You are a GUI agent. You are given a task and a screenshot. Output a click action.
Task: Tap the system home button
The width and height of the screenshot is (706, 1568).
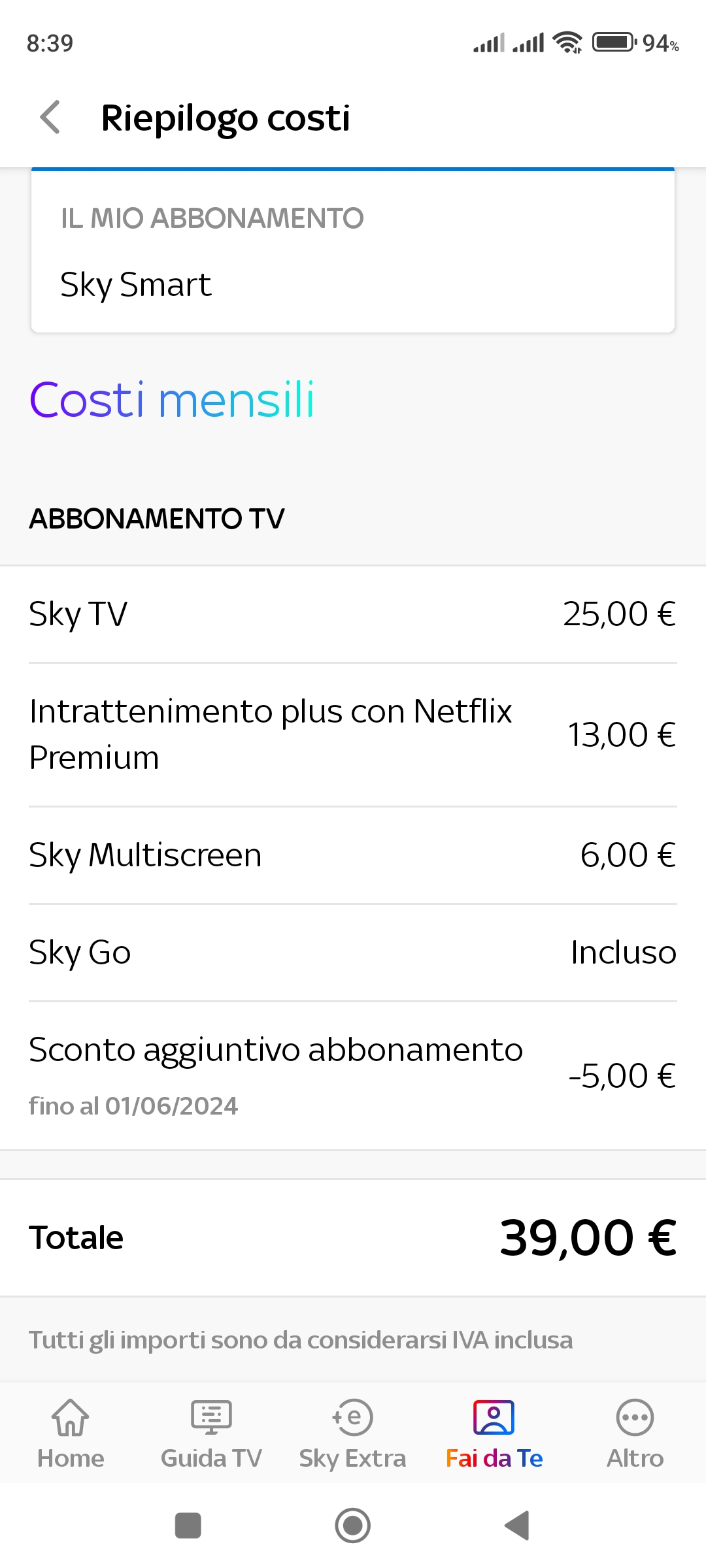tap(353, 1526)
